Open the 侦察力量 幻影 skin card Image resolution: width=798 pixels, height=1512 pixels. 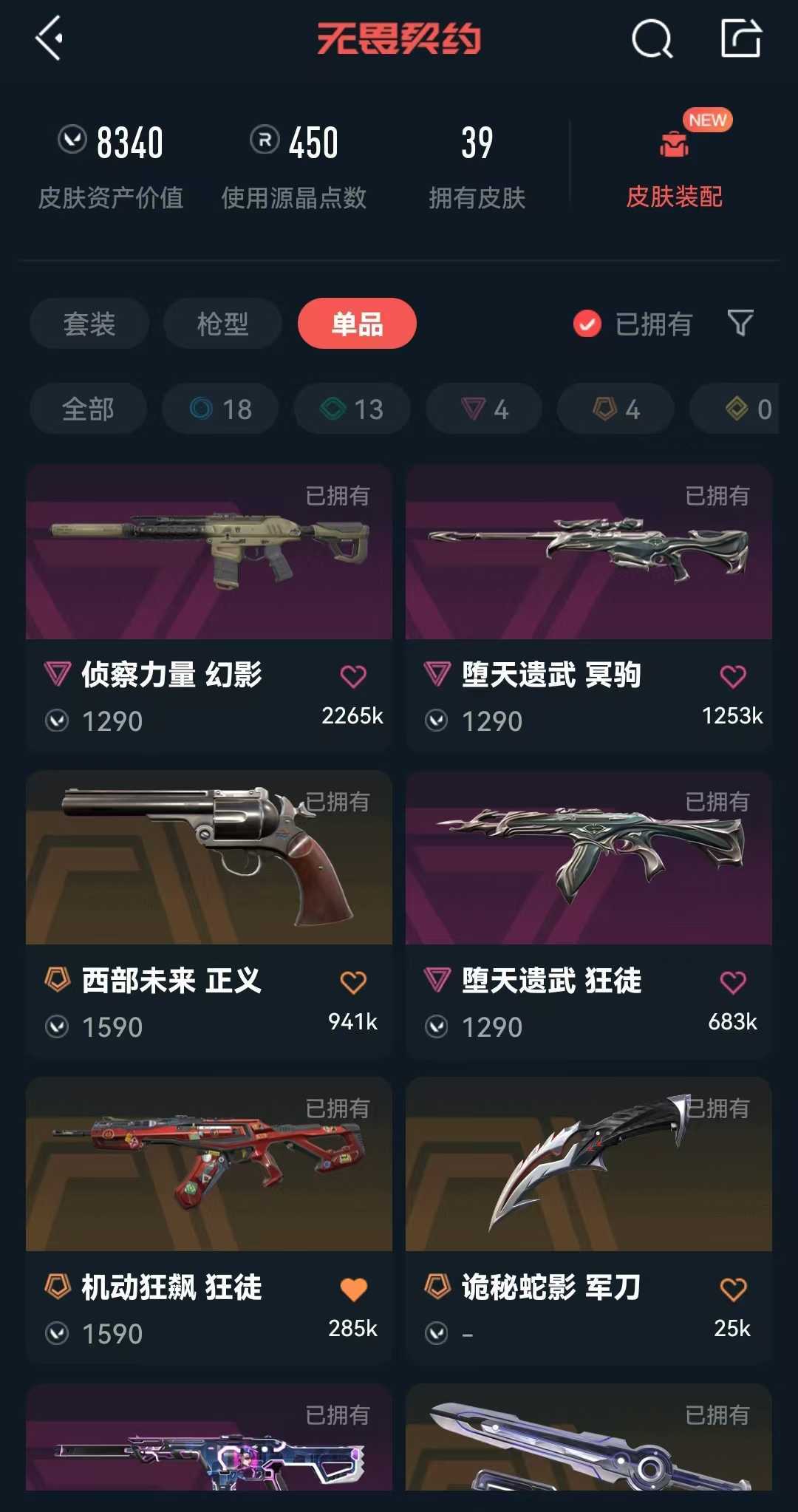click(209, 608)
